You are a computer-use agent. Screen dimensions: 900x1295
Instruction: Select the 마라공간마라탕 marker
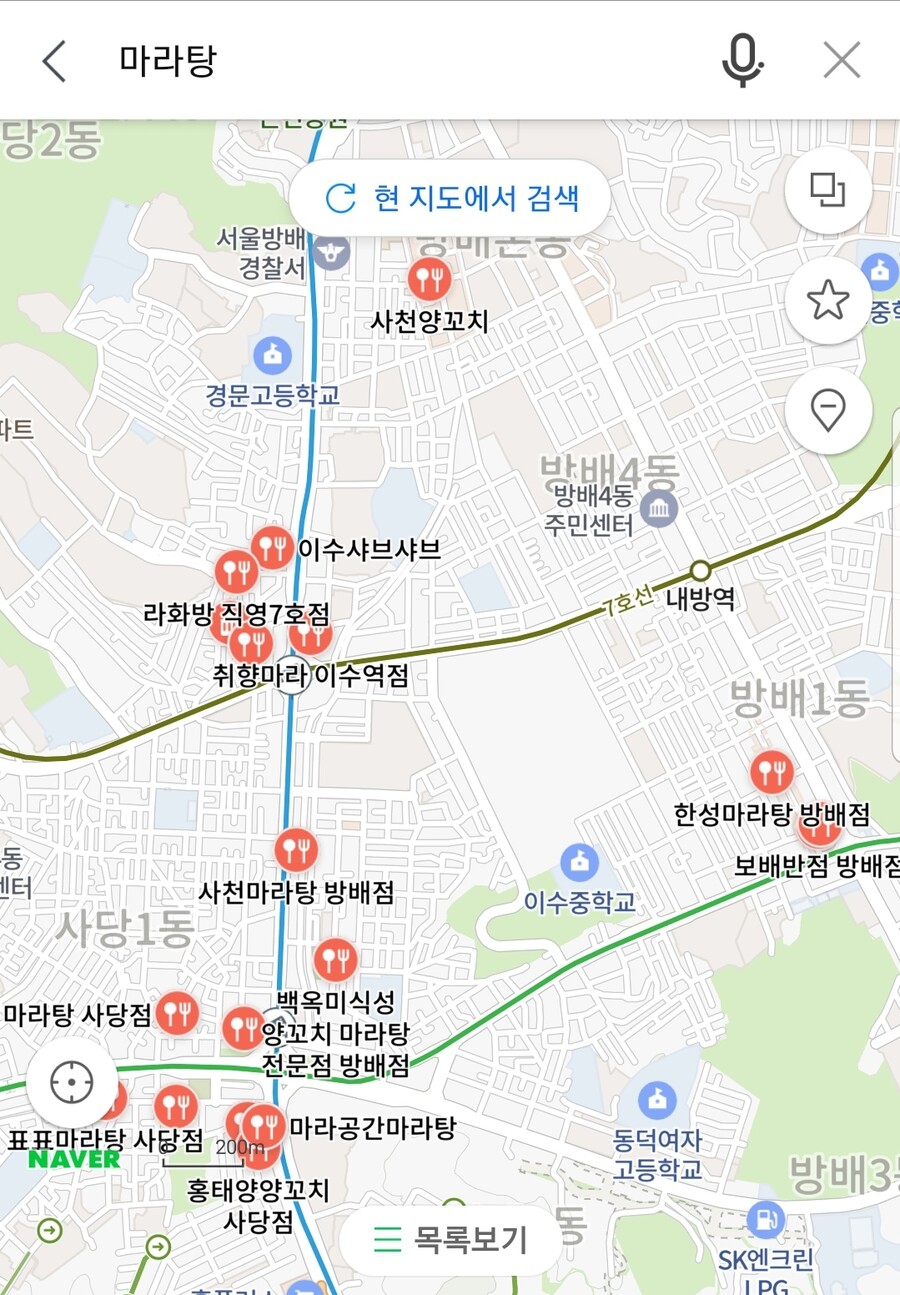(x=266, y=1125)
